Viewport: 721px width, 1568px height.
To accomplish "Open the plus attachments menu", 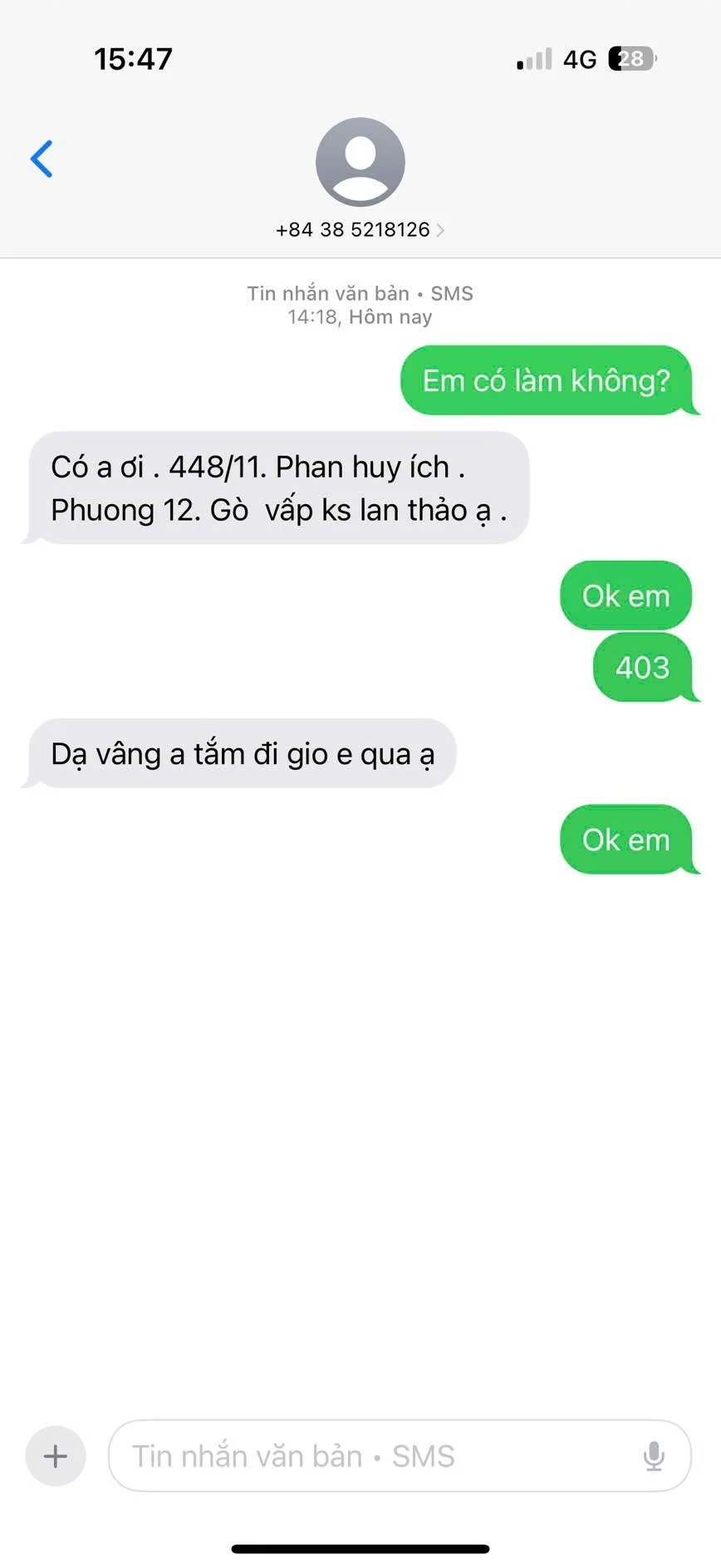I will tap(56, 1455).
